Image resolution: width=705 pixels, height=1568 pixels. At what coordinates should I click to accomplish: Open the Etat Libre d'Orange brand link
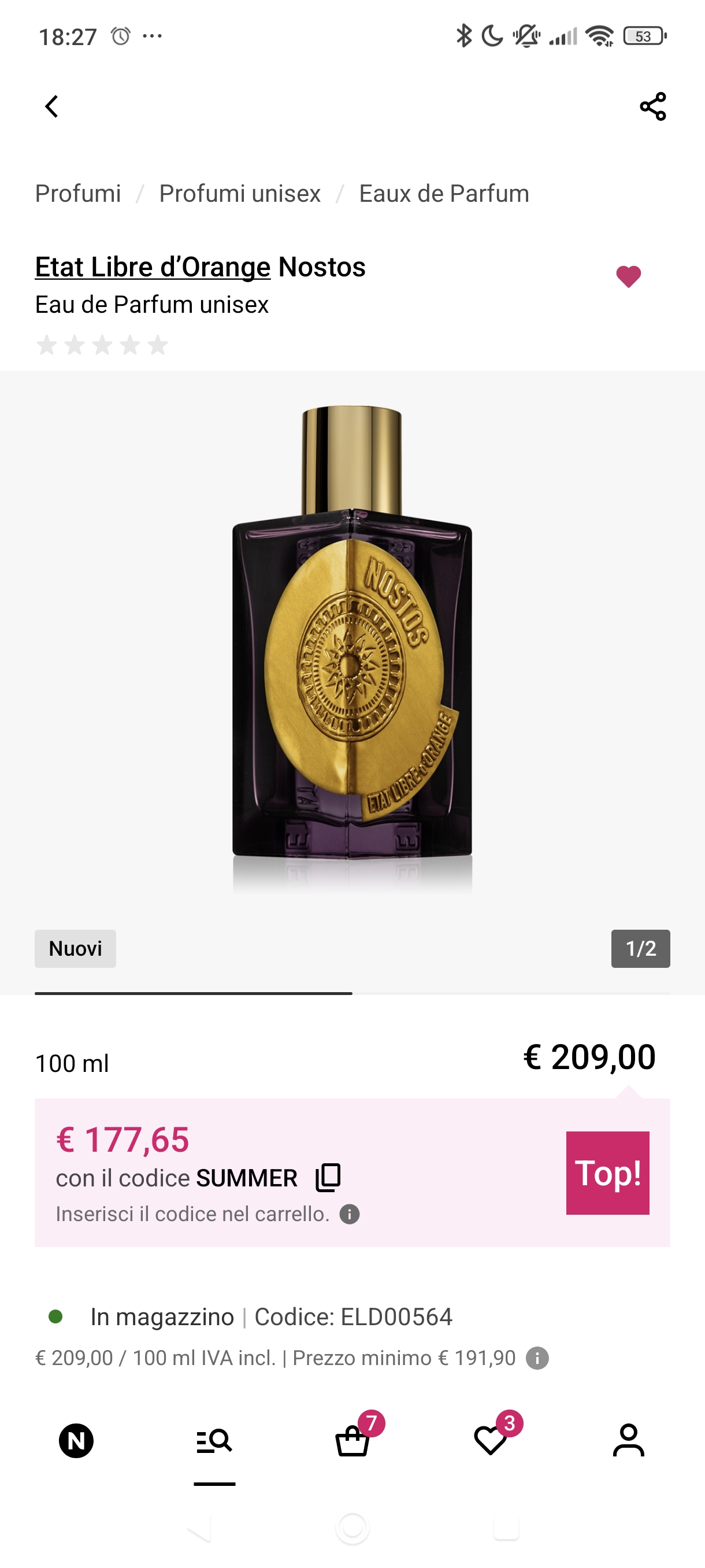153,267
